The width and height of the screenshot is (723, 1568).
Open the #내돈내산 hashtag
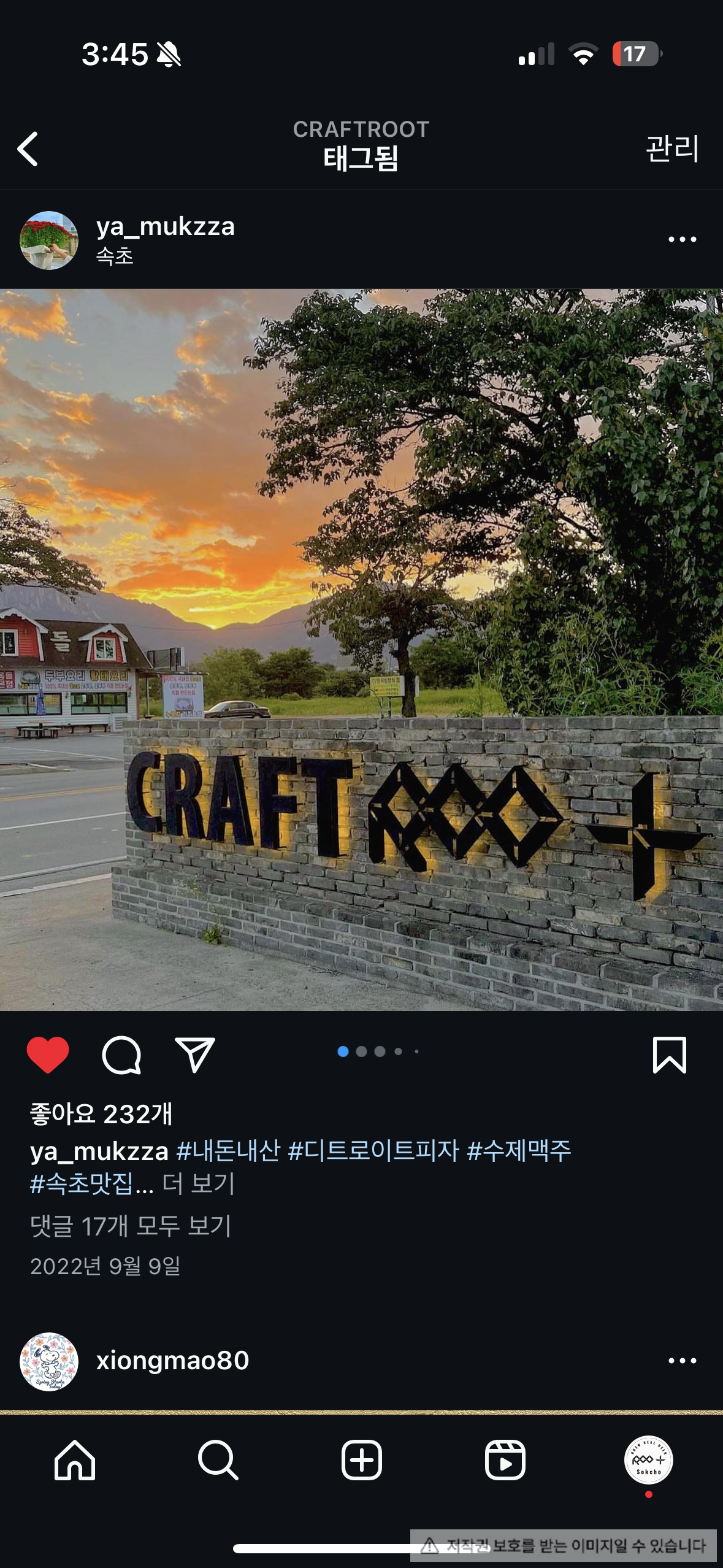(x=228, y=1150)
